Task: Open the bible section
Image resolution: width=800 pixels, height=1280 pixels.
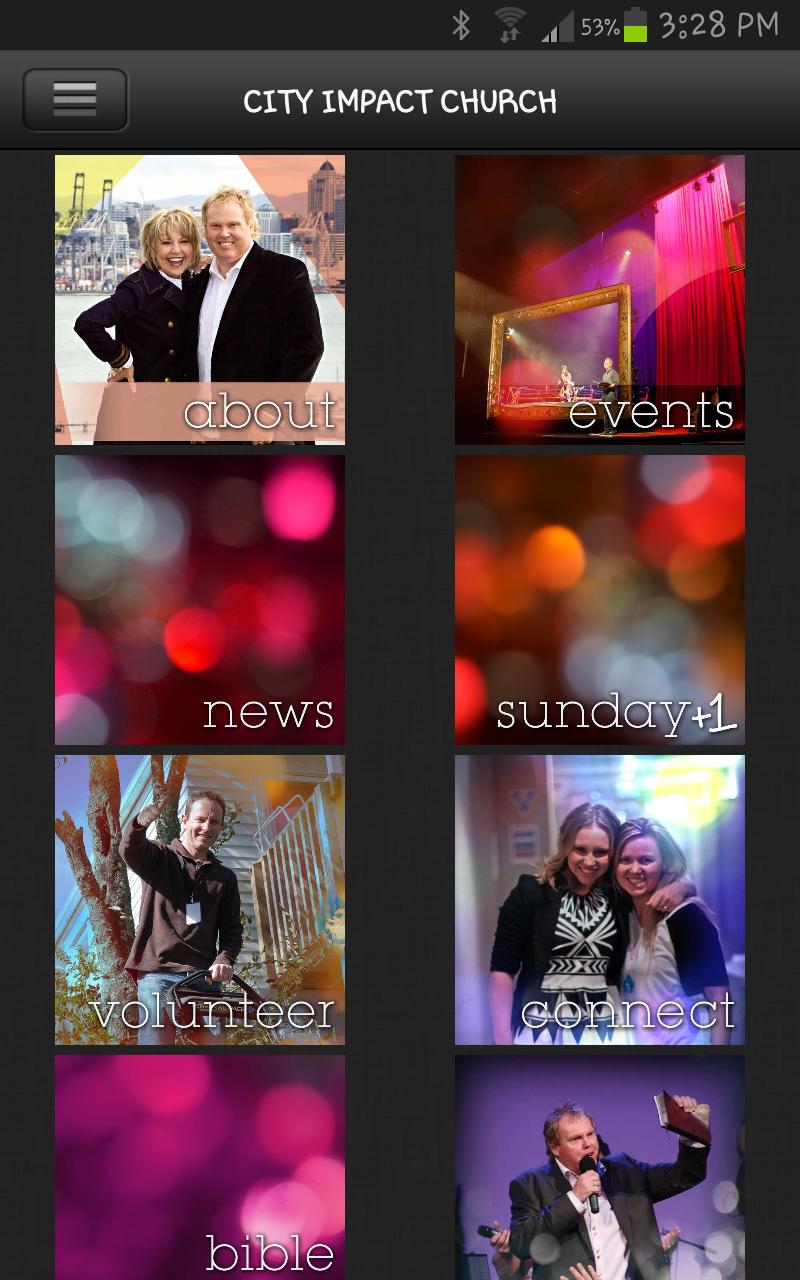Action: tap(200, 1165)
